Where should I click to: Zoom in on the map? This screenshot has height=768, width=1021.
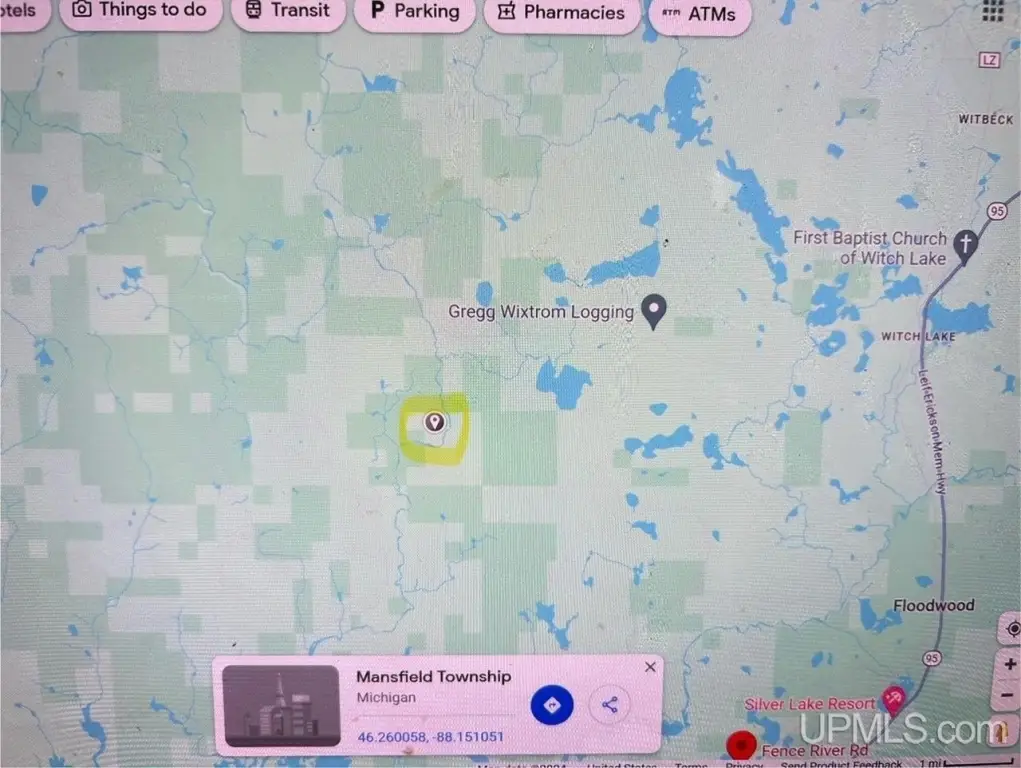1010,664
